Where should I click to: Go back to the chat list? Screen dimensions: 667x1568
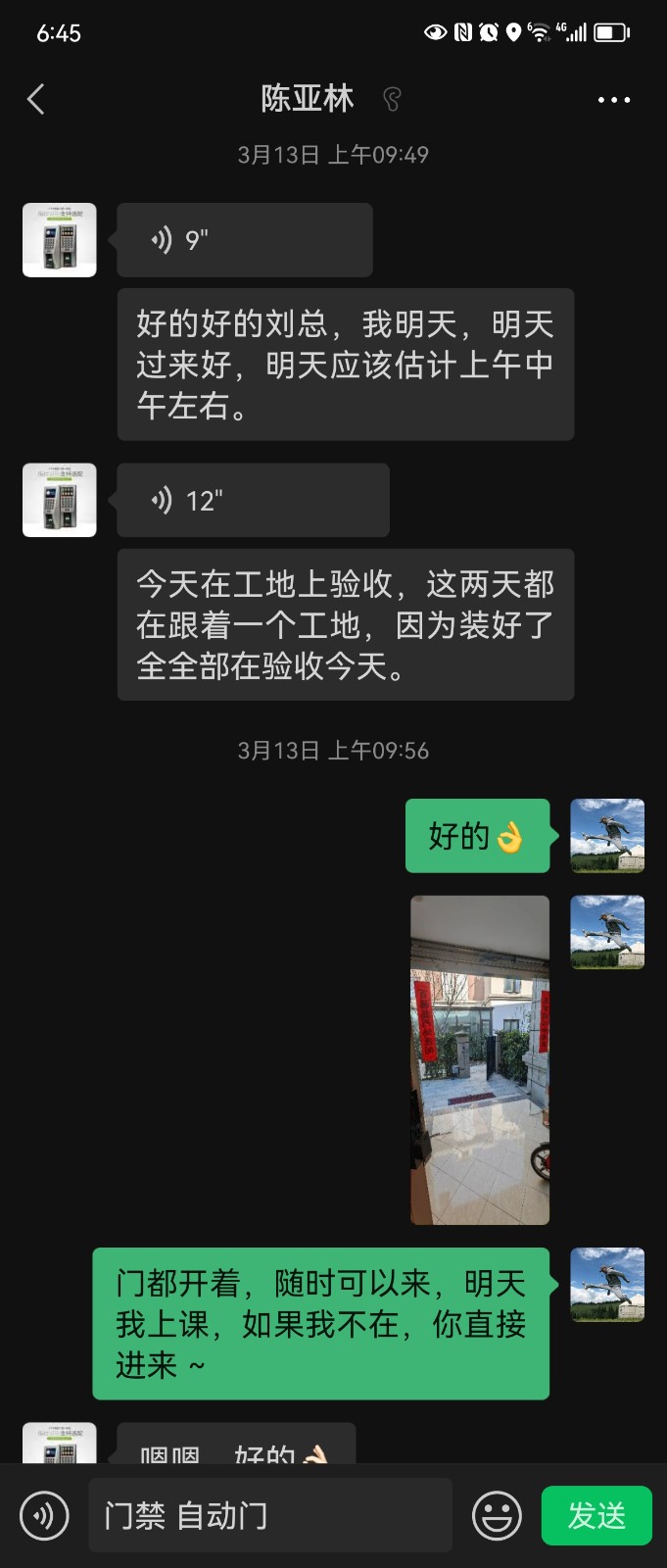click(x=36, y=99)
